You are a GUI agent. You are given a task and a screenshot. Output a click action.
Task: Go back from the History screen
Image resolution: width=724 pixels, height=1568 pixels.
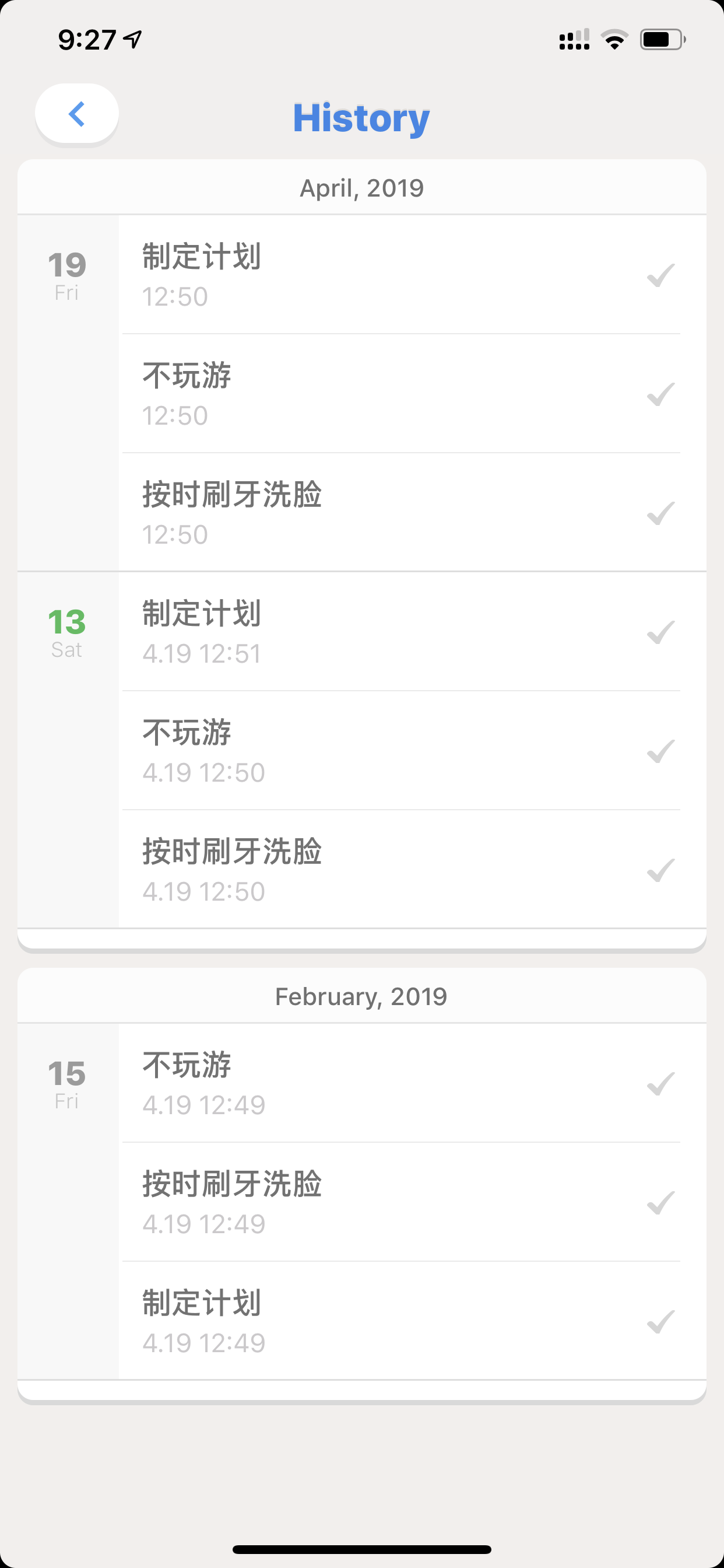[x=77, y=114]
